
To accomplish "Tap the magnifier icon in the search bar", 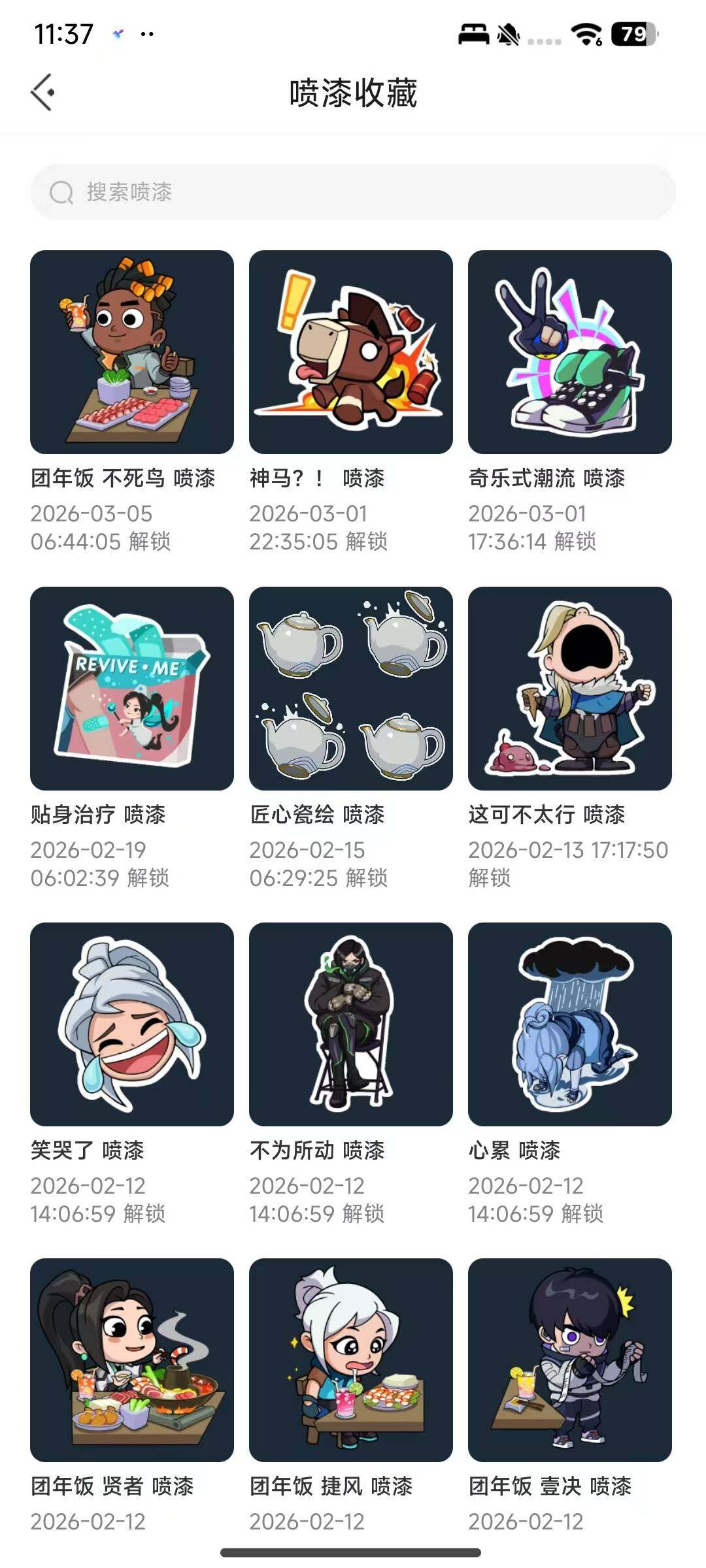I will pos(61,193).
